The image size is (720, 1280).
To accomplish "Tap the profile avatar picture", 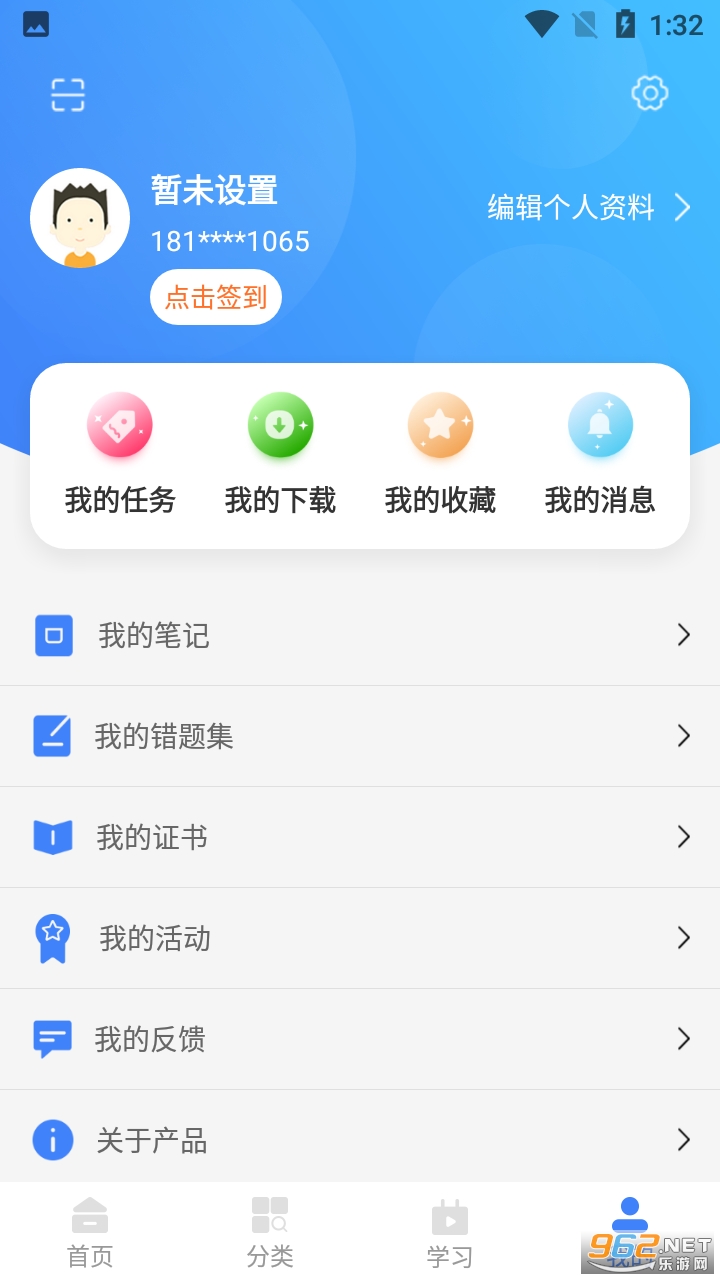I will [x=80, y=218].
